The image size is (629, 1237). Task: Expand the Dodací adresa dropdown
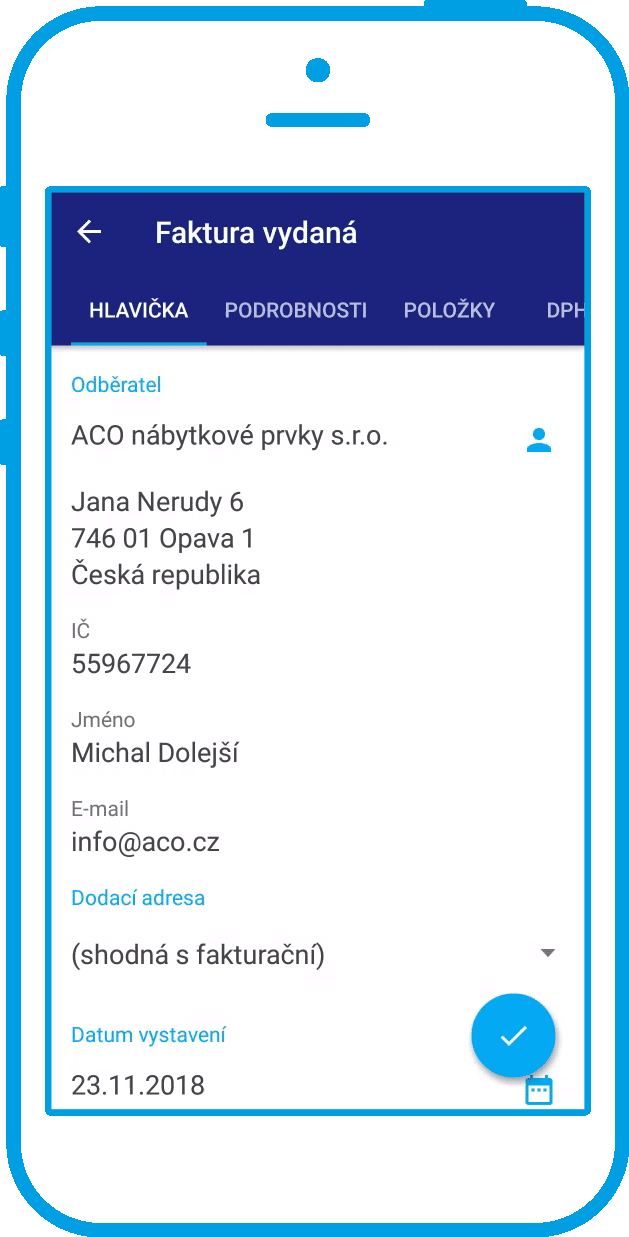313,955
